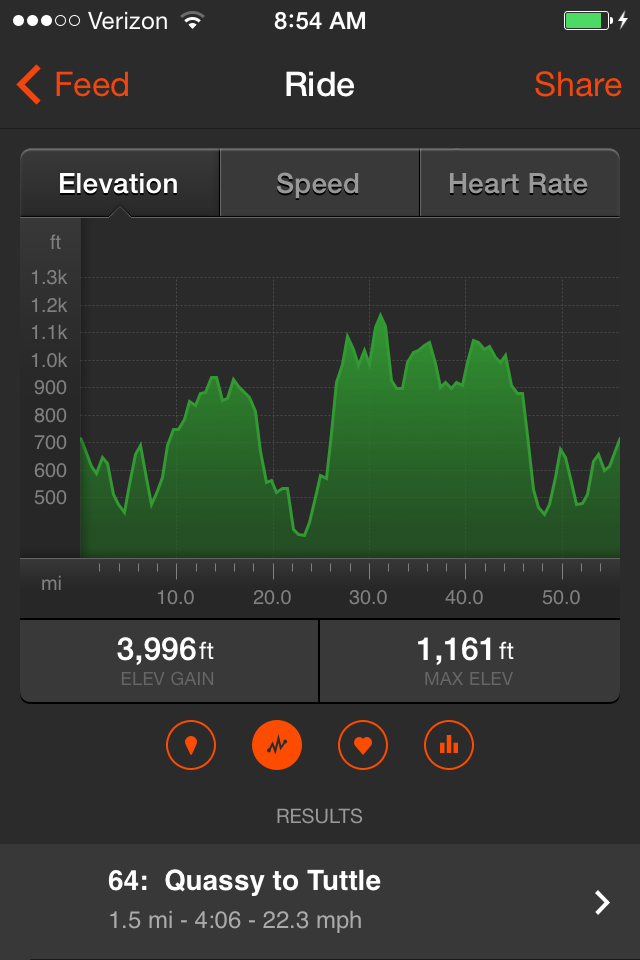640x960 pixels.
Task: Switch to the Heart Rate tab
Action: coord(518,184)
